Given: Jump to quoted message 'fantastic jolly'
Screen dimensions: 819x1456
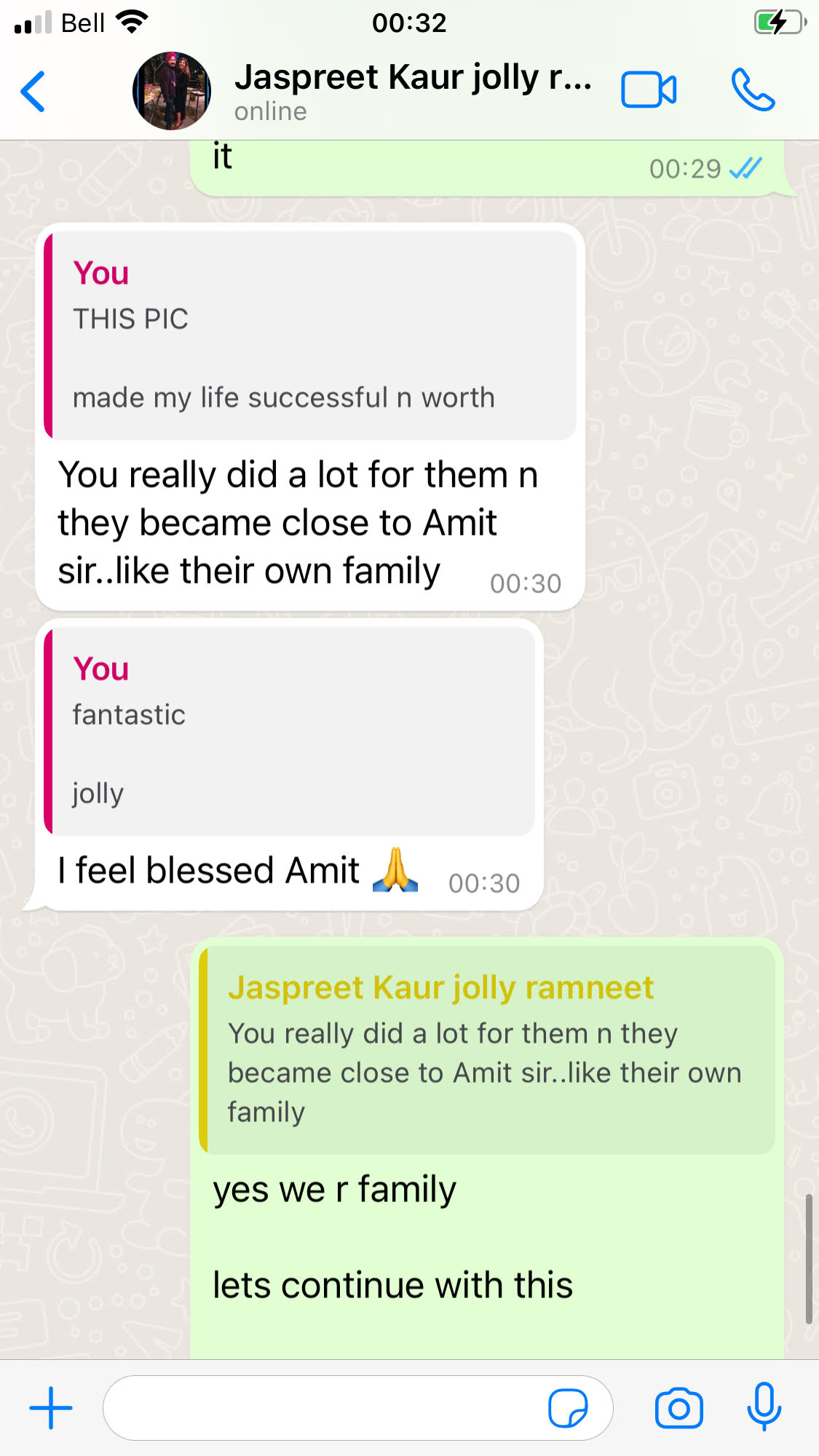Looking at the screenshot, I should click(290, 731).
